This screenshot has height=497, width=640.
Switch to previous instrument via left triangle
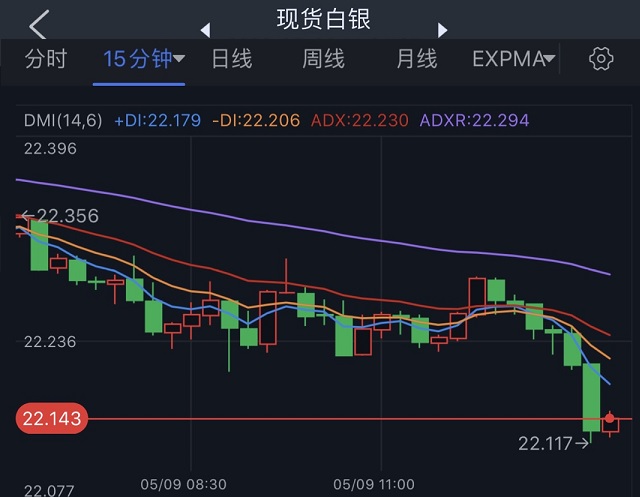(206, 28)
